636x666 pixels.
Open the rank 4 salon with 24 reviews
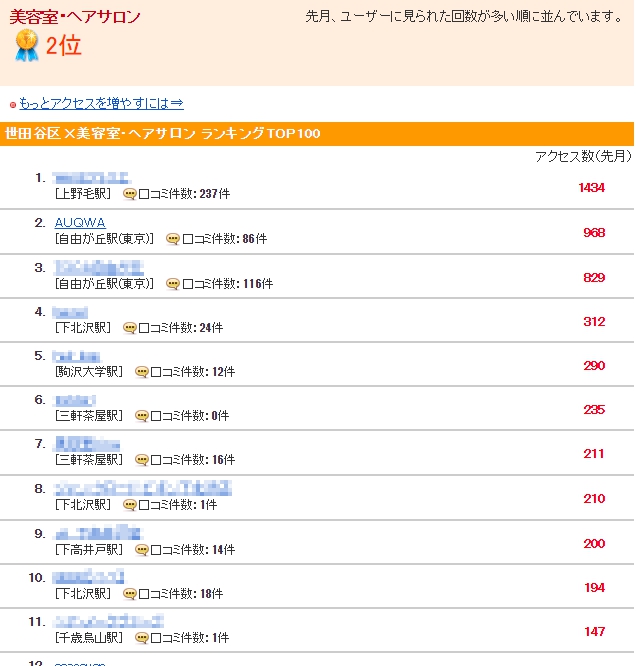[71, 312]
